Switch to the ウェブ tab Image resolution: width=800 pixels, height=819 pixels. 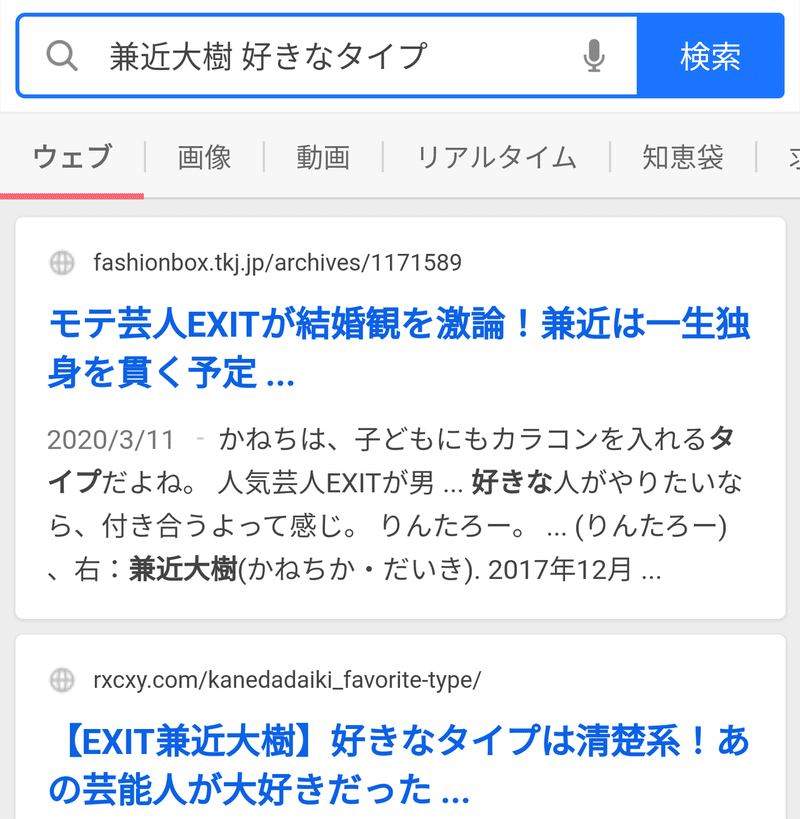pos(71,158)
